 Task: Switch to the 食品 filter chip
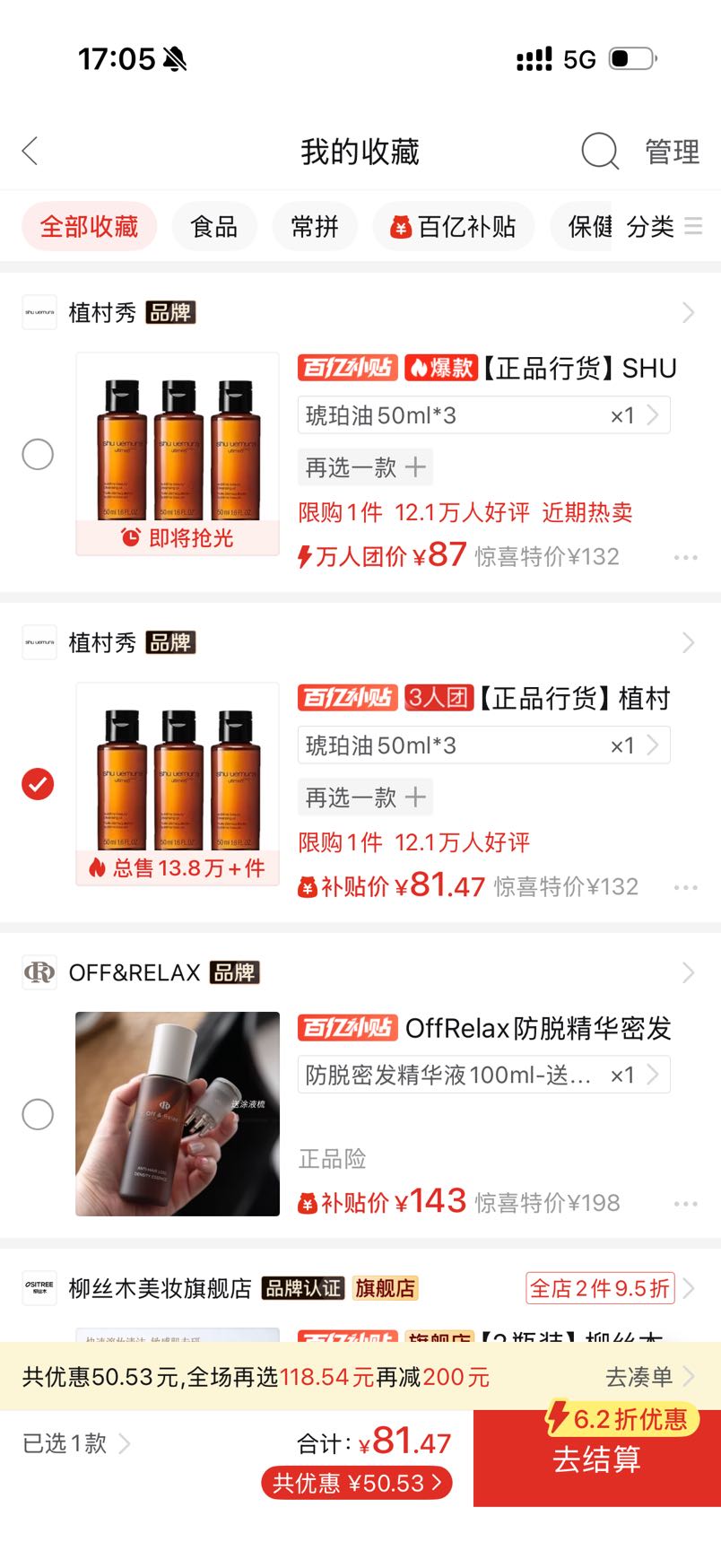click(x=214, y=226)
